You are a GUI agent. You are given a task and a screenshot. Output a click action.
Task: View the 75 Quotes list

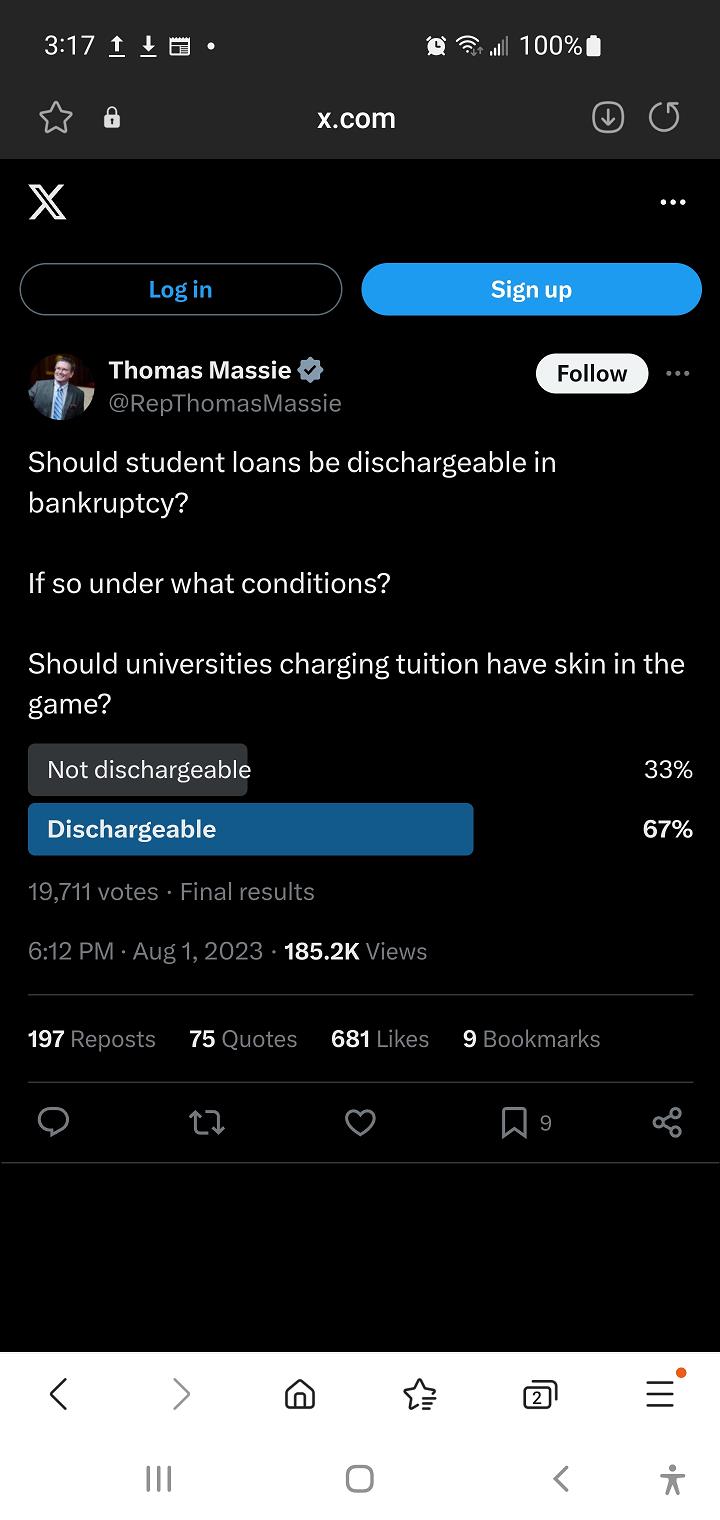pyautogui.click(x=243, y=1039)
